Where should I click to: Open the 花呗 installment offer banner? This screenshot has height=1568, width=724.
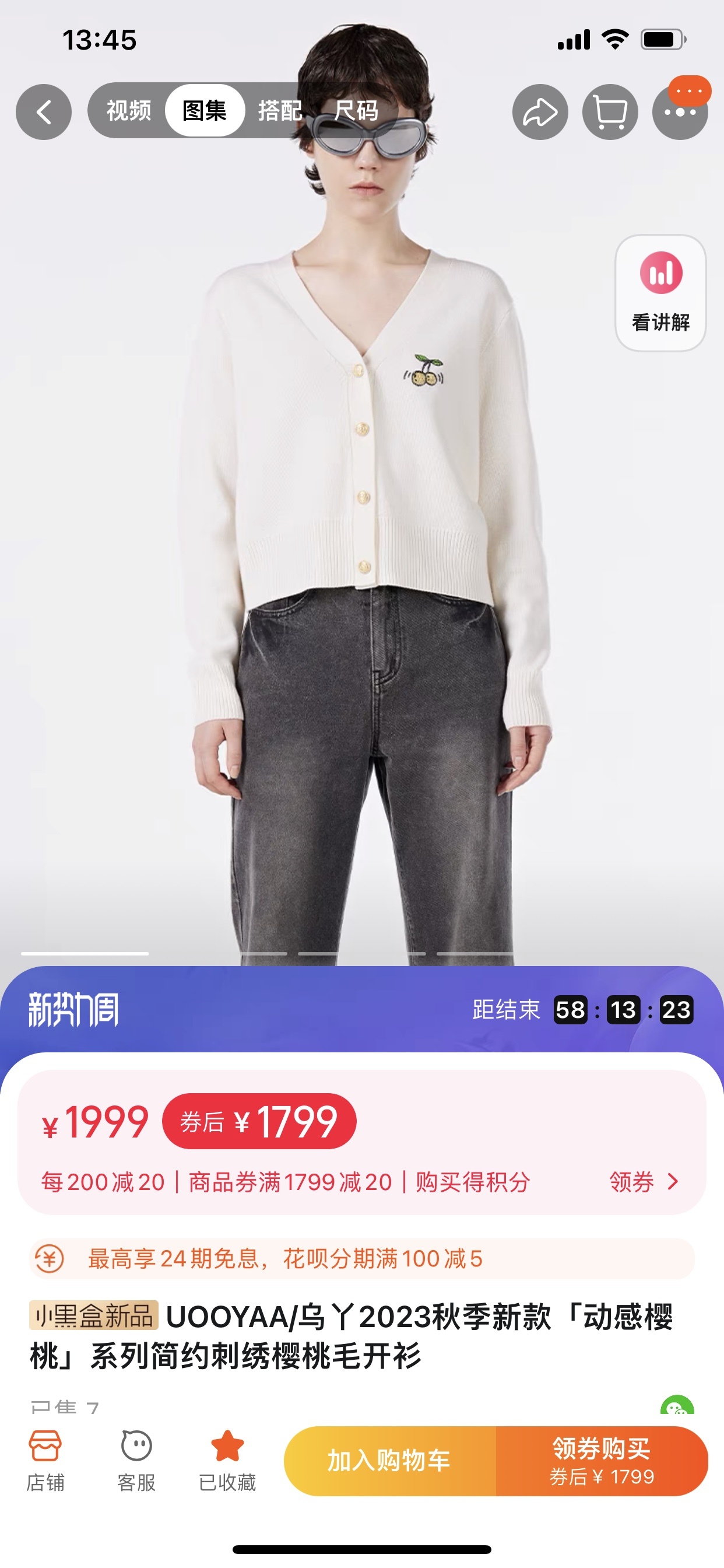[x=361, y=1258]
